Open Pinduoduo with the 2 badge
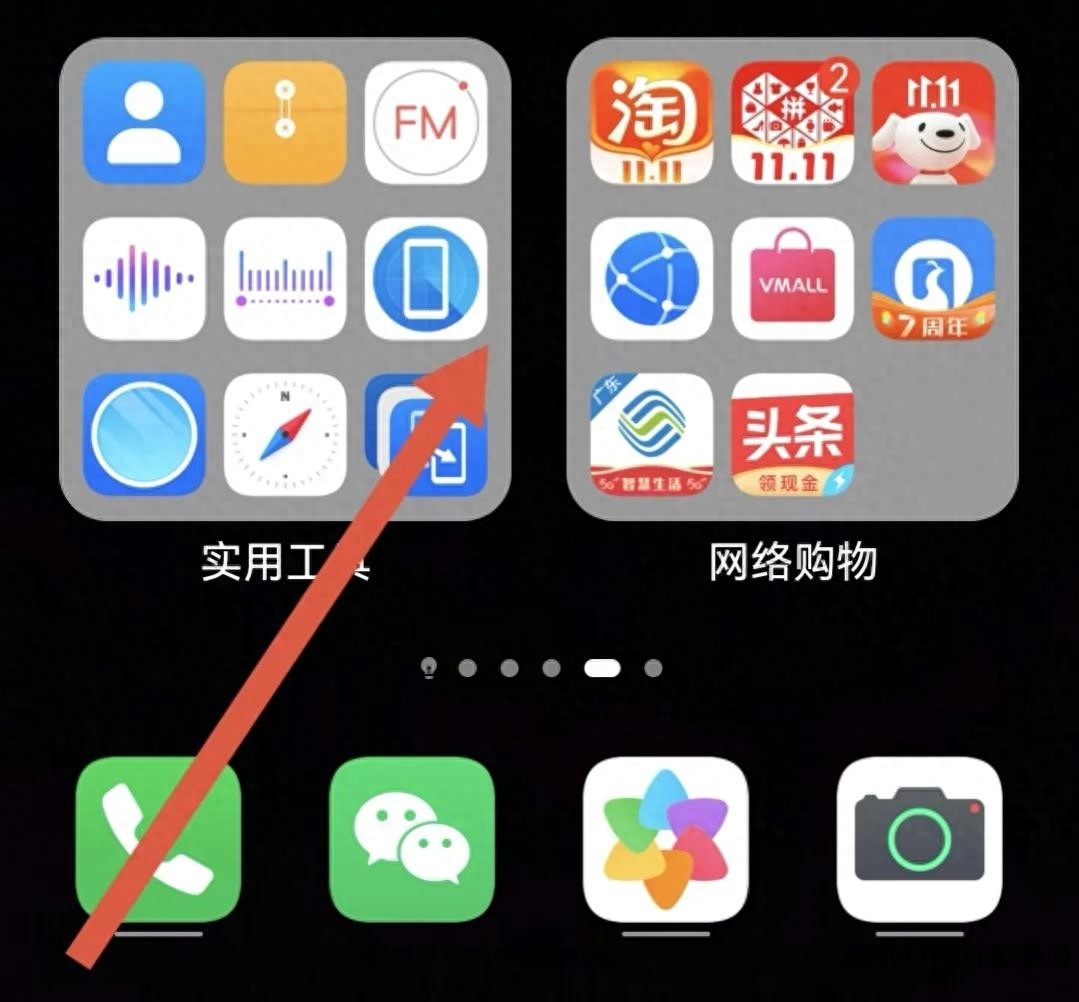This screenshot has width=1079, height=1002. coord(792,122)
